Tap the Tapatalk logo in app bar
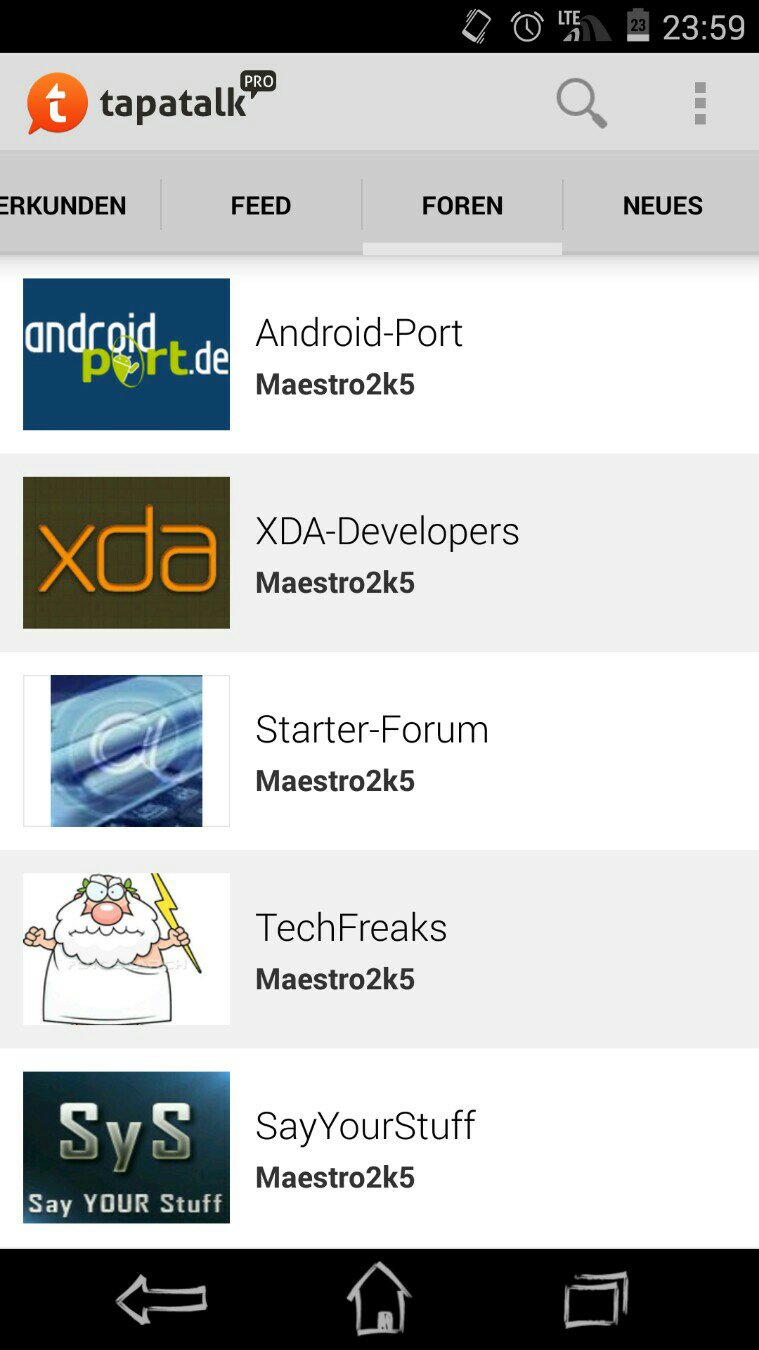Screen dimensions: 759x1350 [x=150, y=102]
